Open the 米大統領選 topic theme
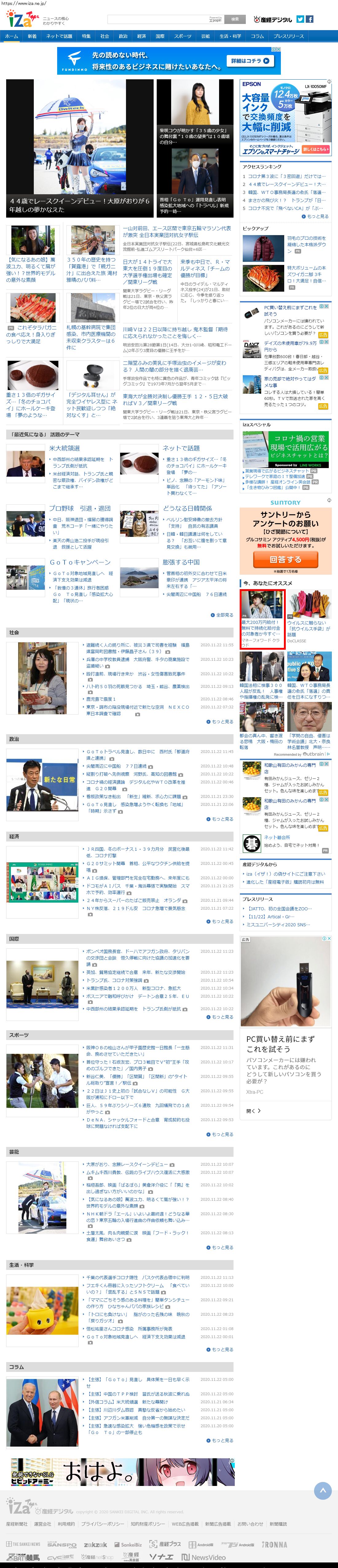The image size is (338, 1568). point(65,448)
